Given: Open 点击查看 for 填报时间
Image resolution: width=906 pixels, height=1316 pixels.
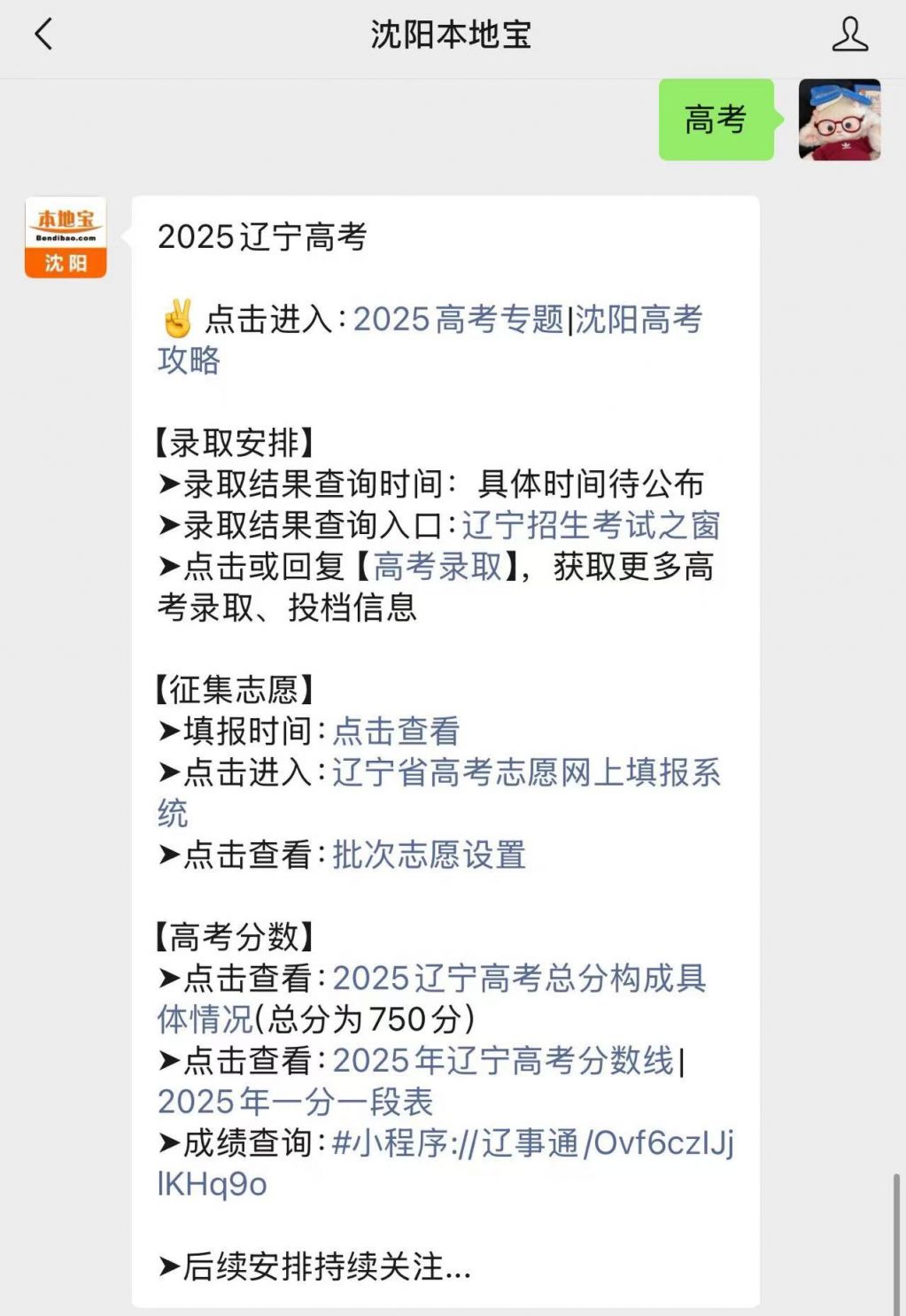Looking at the screenshot, I should point(396,732).
